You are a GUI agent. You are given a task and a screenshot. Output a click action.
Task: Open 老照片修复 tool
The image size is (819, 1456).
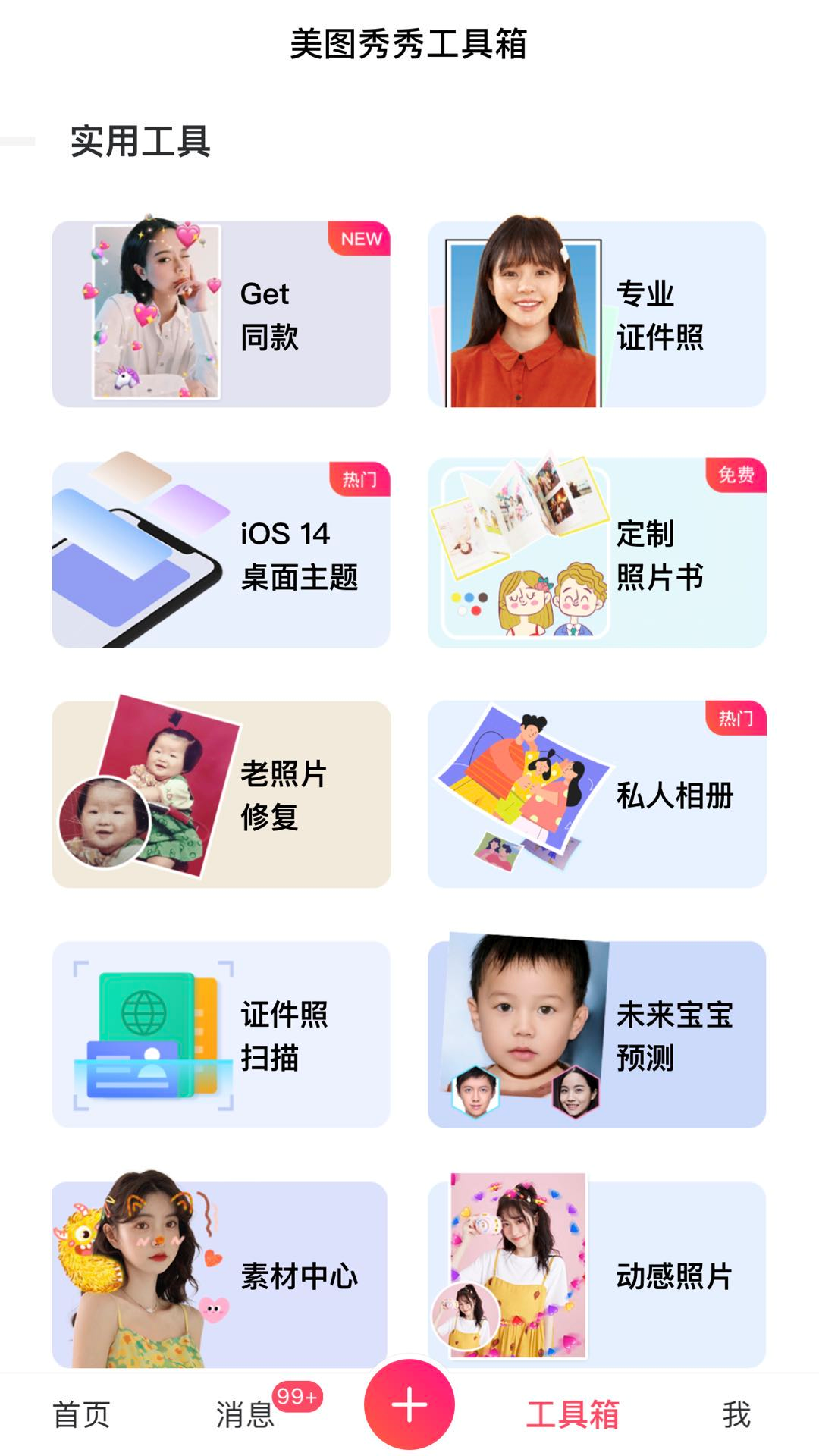pyautogui.click(x=221, y=794)
